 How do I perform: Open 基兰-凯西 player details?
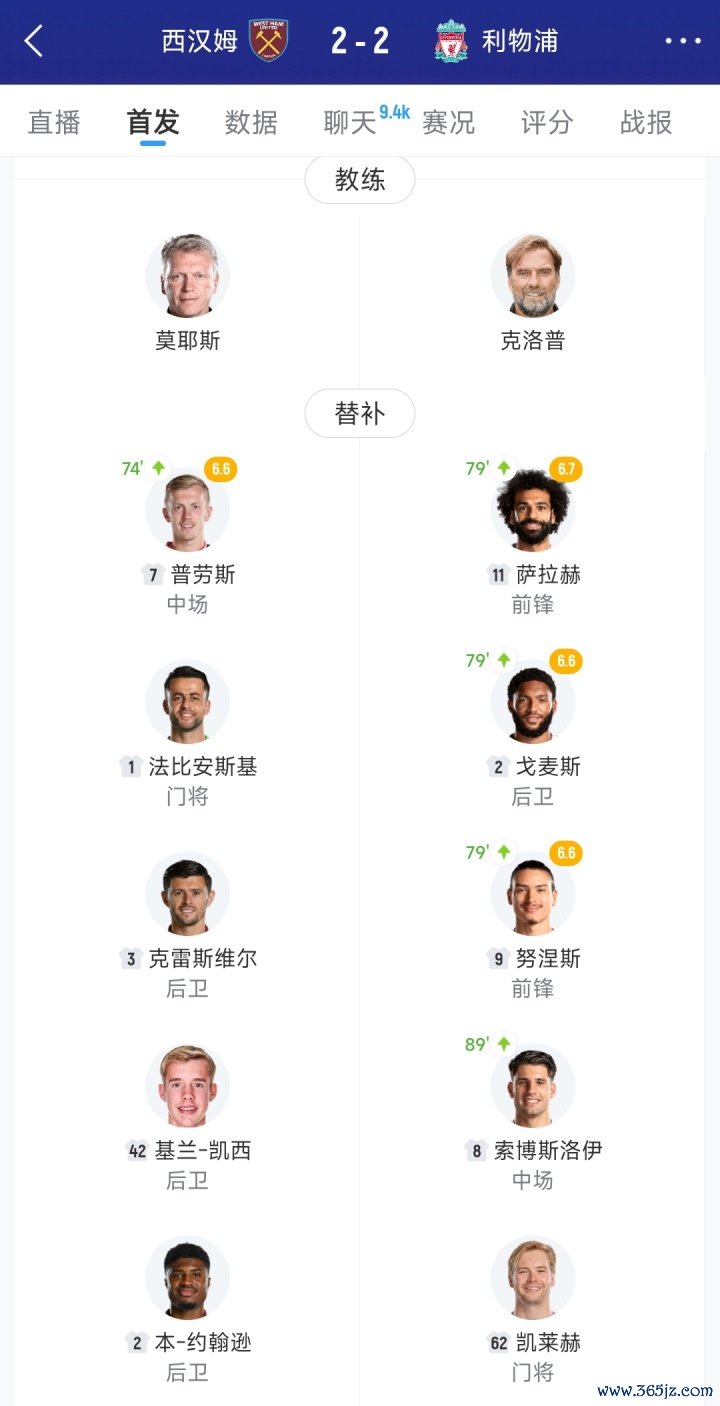click(x=187, y=1086)
